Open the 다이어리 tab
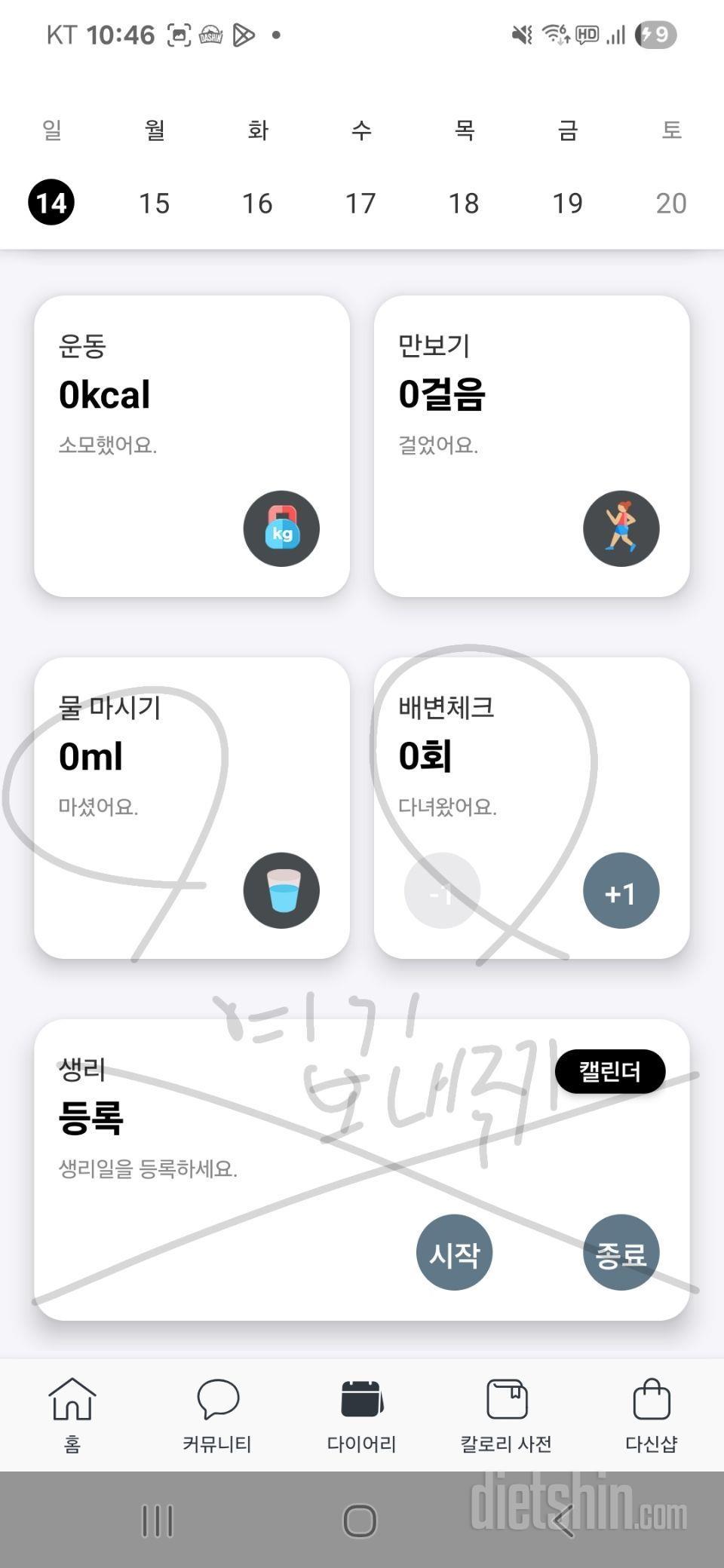Image resolution: width=724 pixels, height=1568 pixels. tap(362, 1414)
